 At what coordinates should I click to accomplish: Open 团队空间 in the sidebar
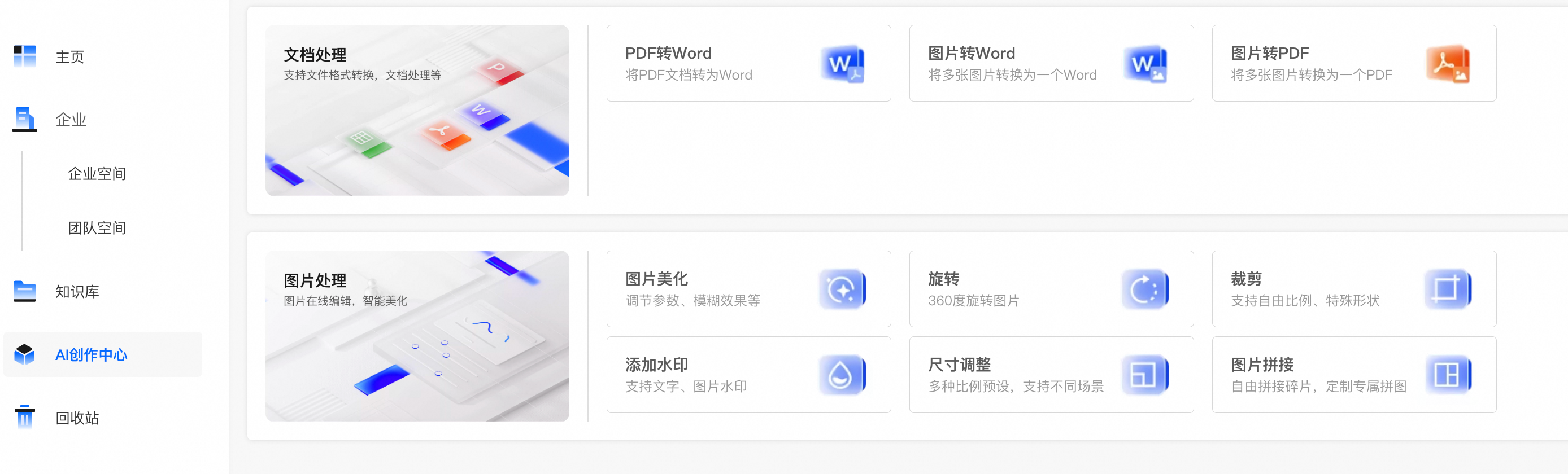(97, 227)
